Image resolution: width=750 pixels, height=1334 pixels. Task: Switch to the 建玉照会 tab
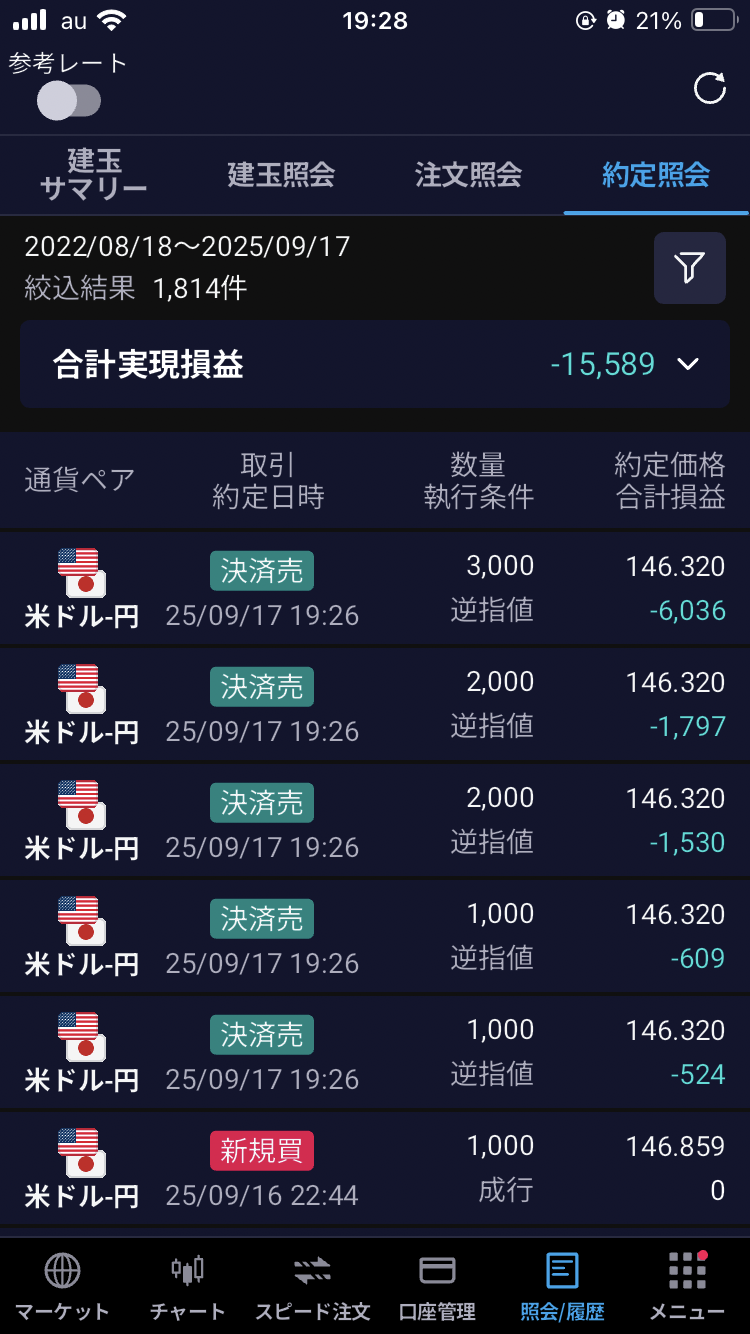pos(281,175)
